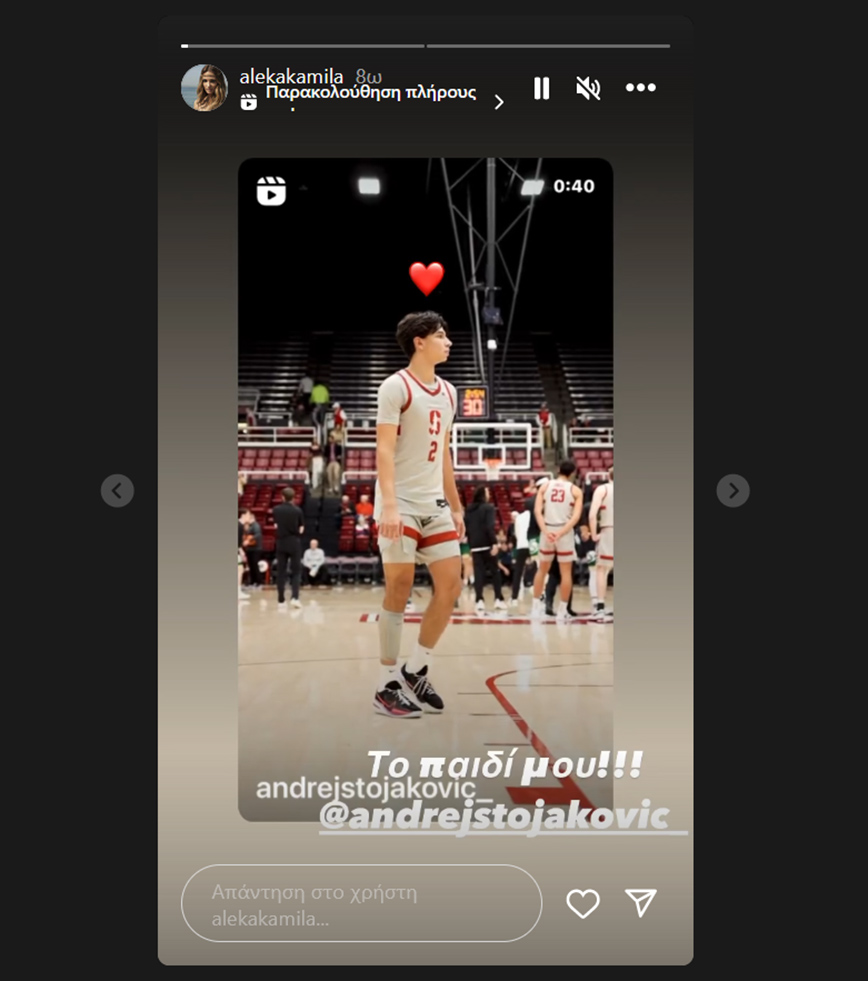Open the @andrejstojakovic mention

(494, 816)
